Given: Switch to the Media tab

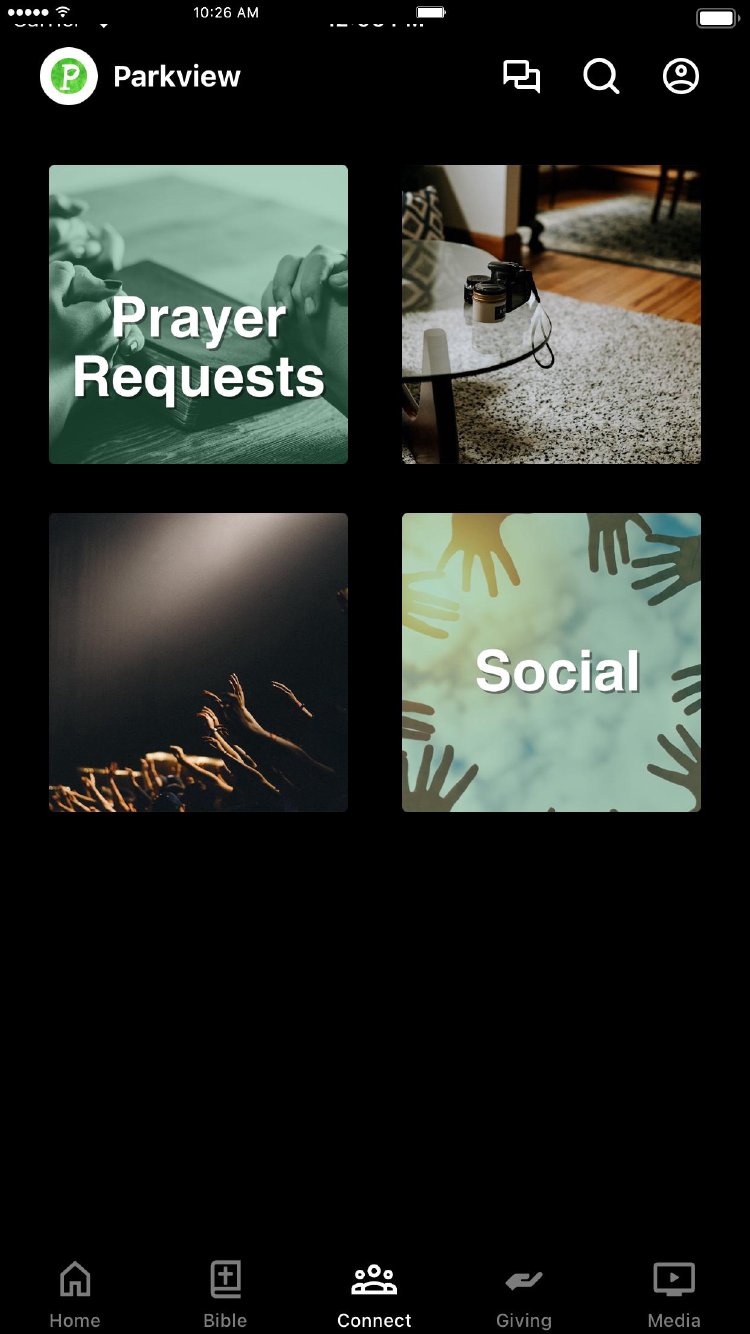Looking at the screenshot, I should (x=674, y=1294).
